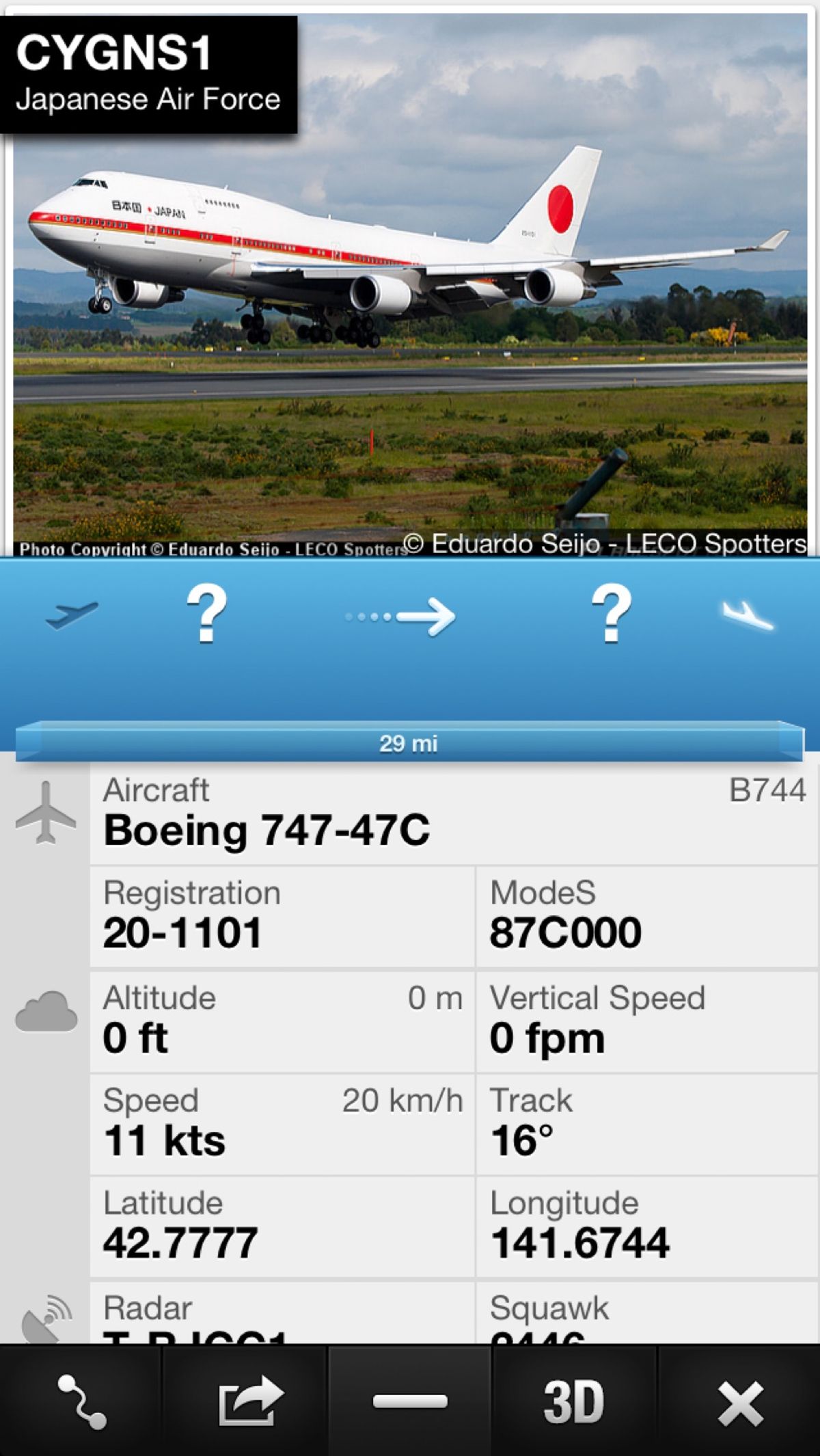
Task: Show the flight route on map
Action: 81,1403
